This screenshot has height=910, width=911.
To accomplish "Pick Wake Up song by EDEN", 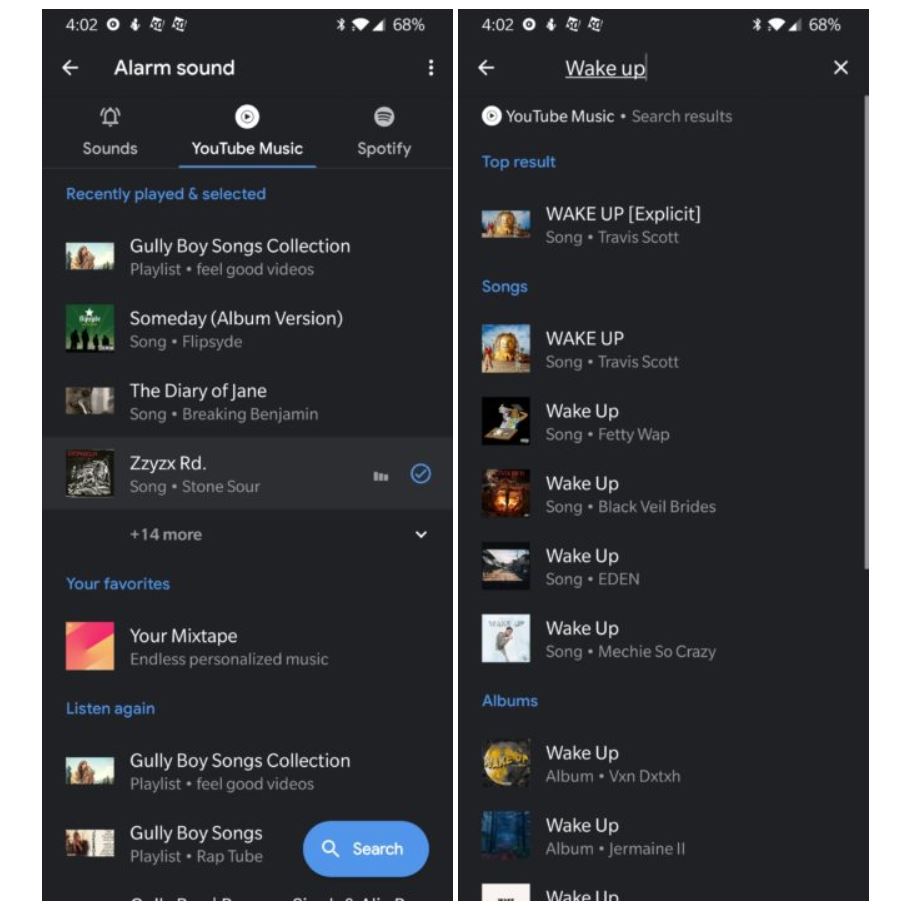I will click(x=592, y=566).
